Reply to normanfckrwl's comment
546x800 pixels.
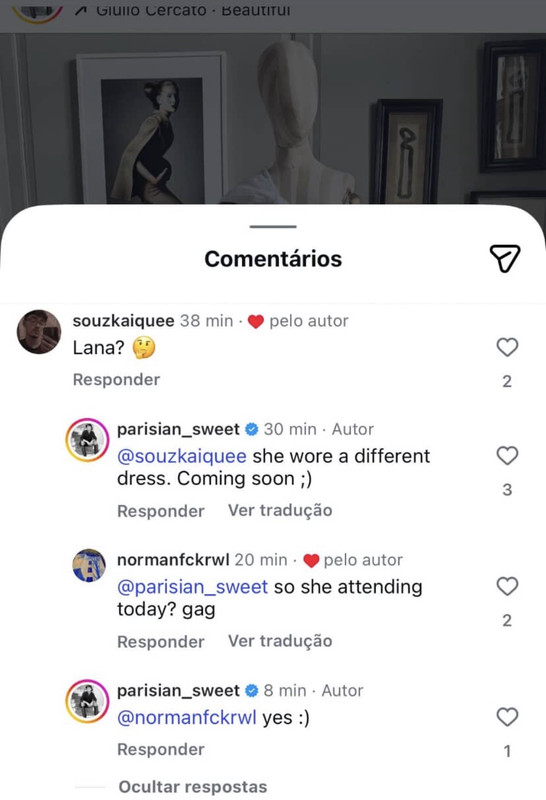[x=161, y=641]
